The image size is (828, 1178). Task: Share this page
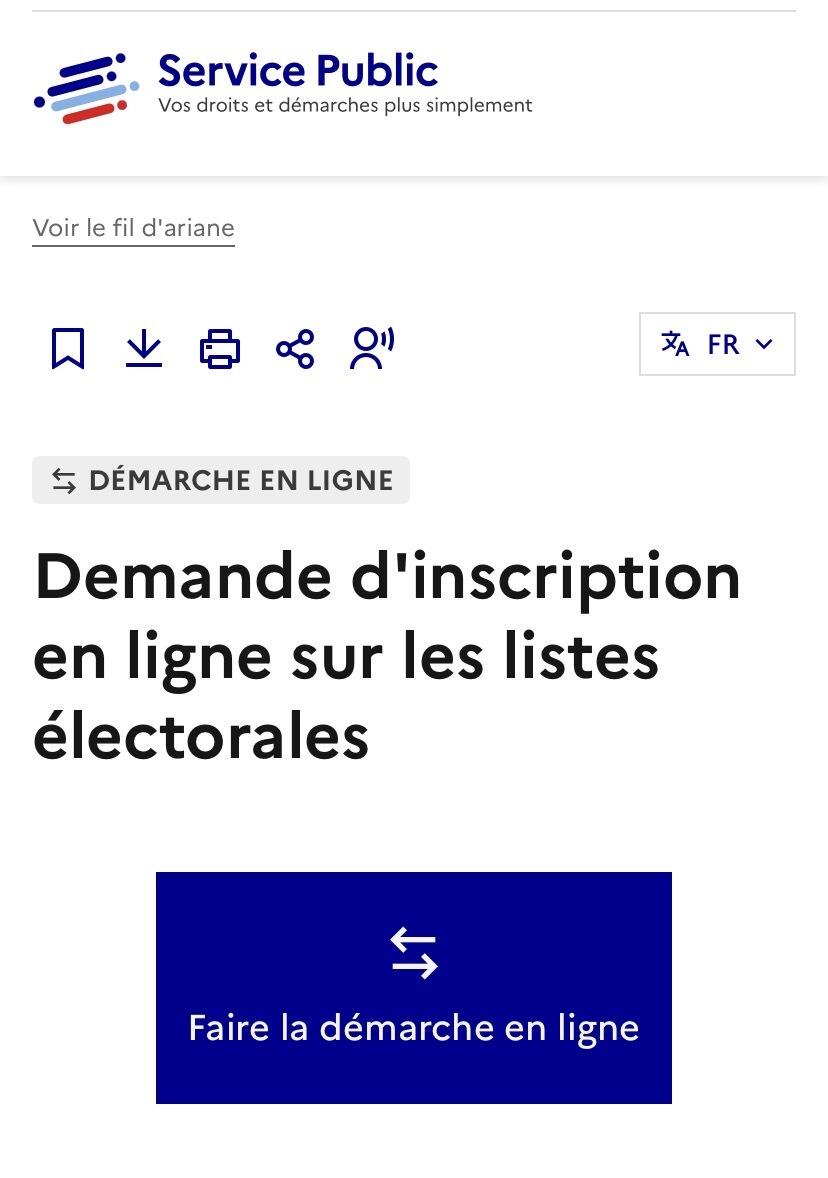[x=295, y=348]
